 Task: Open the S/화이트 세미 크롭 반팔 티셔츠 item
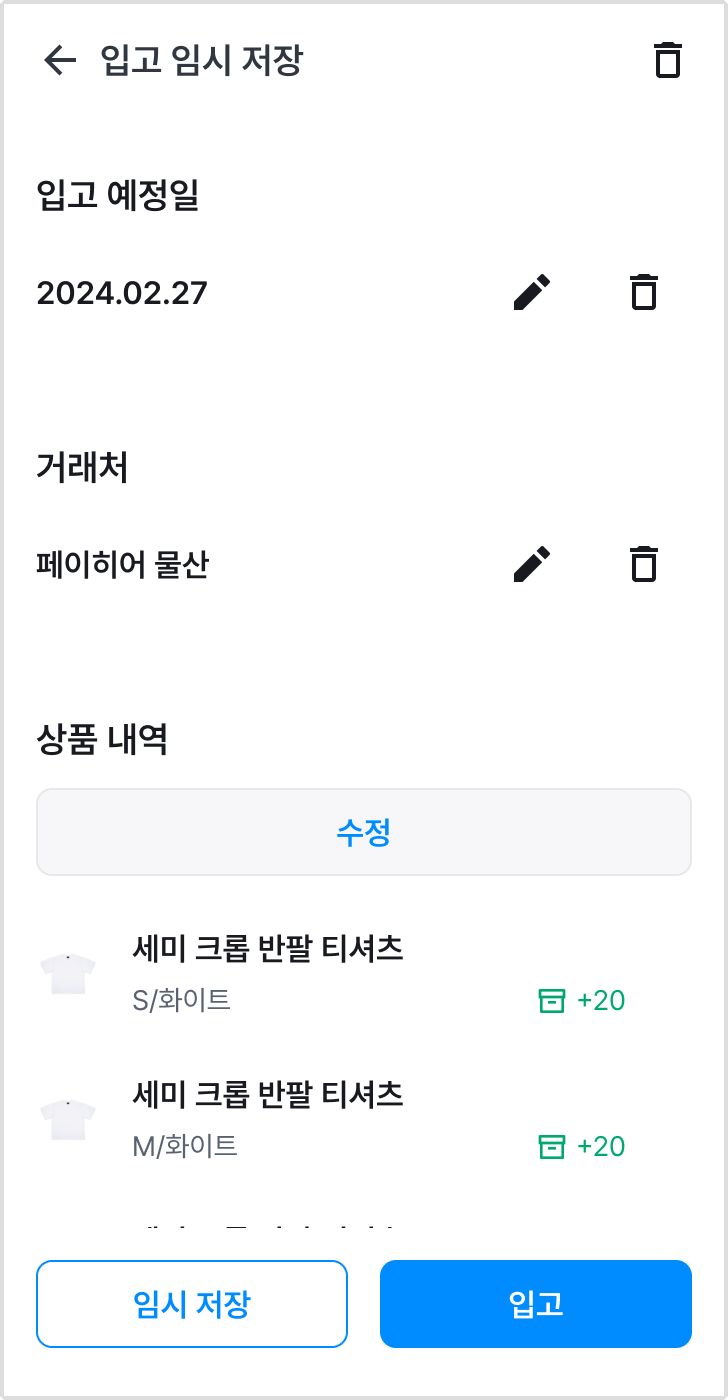tap(364, 973)
